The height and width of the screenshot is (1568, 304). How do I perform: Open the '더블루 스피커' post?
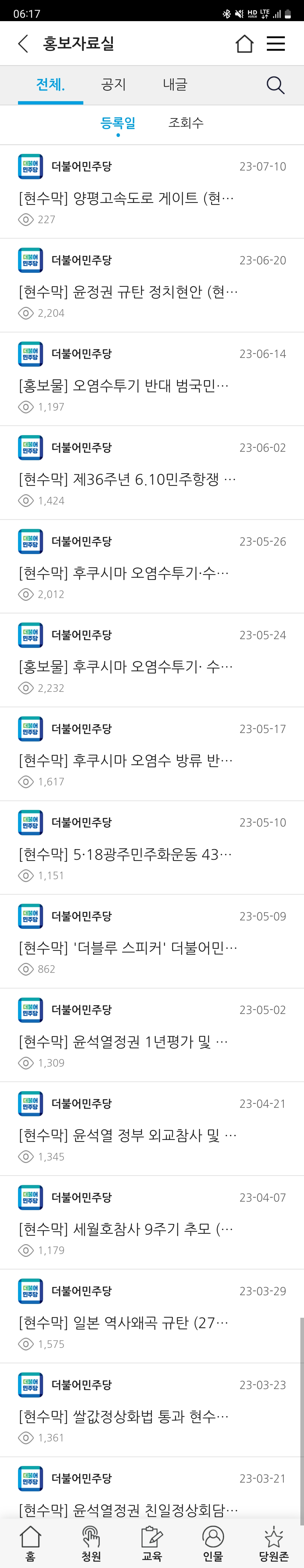coord(128,948)
